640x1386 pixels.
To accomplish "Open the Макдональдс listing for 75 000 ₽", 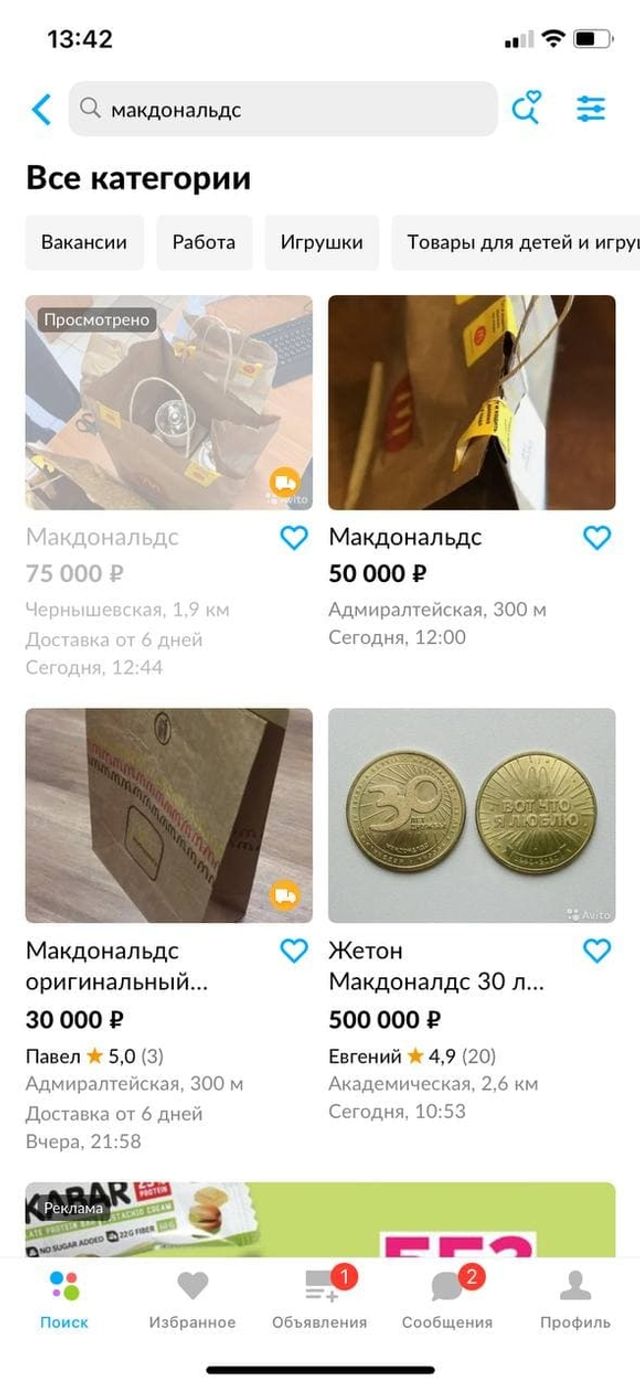I will tap(169, 403).
